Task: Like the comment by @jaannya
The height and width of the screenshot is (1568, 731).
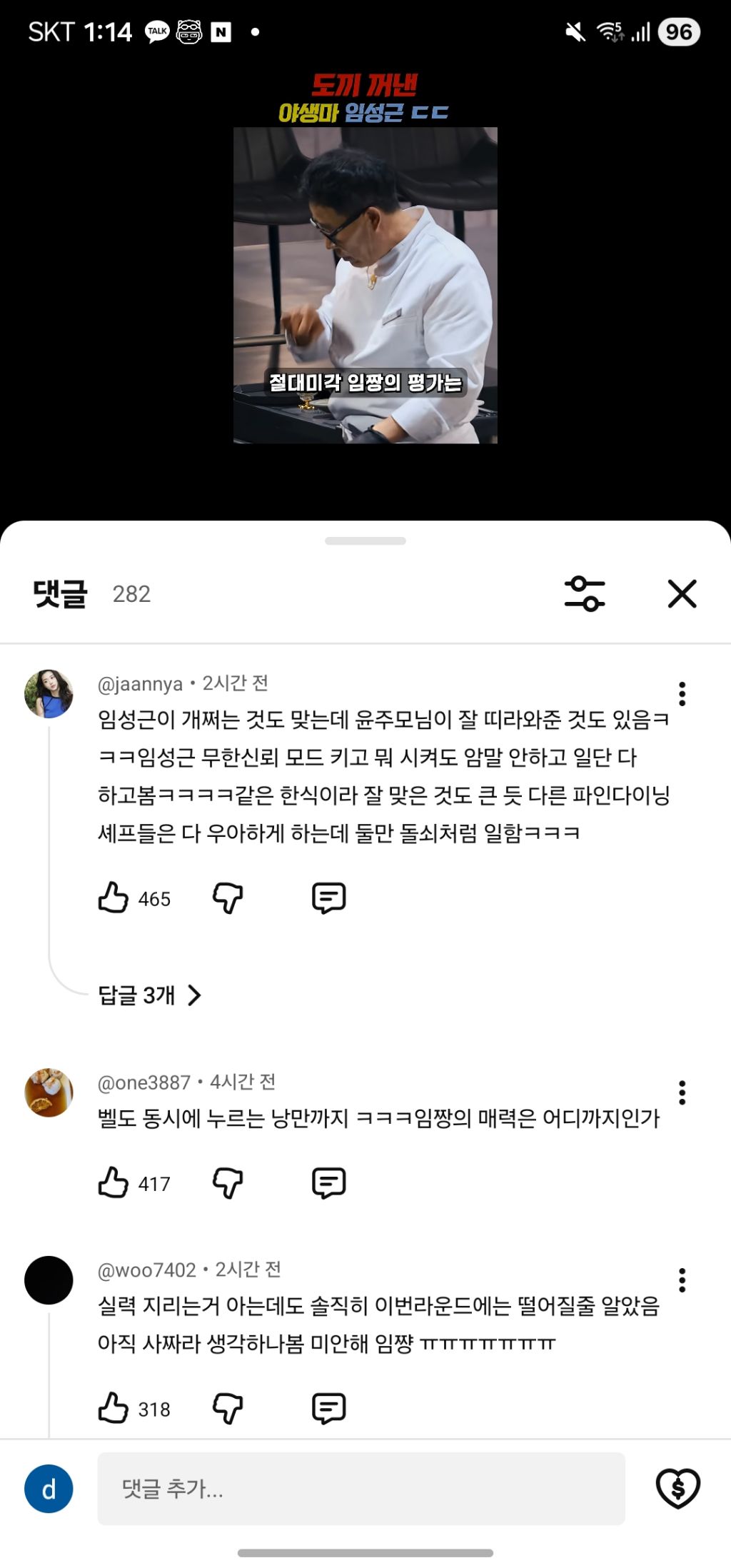Action: coord(114,898)
